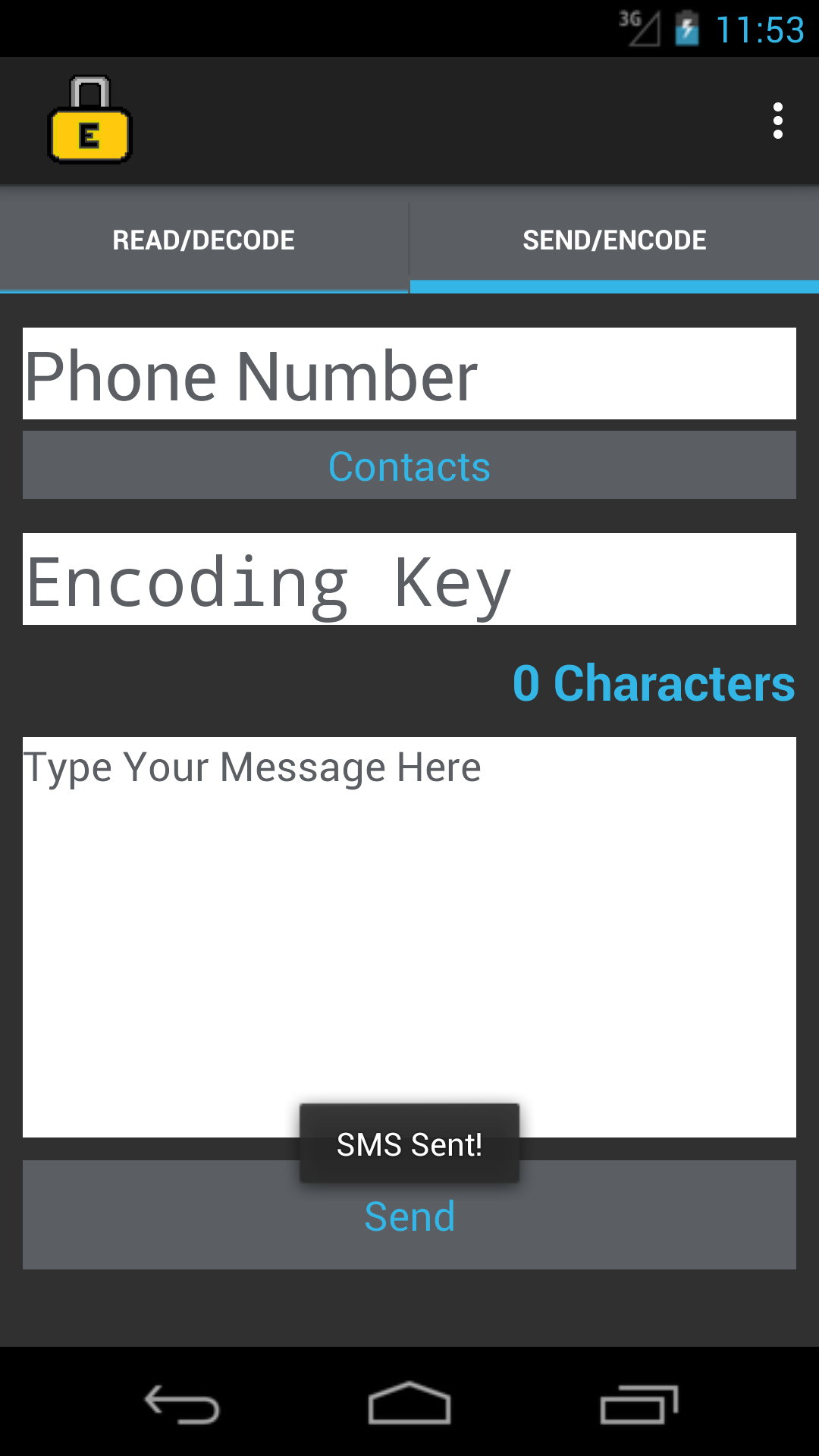Tap the Encode app lock icon
This screenshot has height=1456, width=819.
89,120
